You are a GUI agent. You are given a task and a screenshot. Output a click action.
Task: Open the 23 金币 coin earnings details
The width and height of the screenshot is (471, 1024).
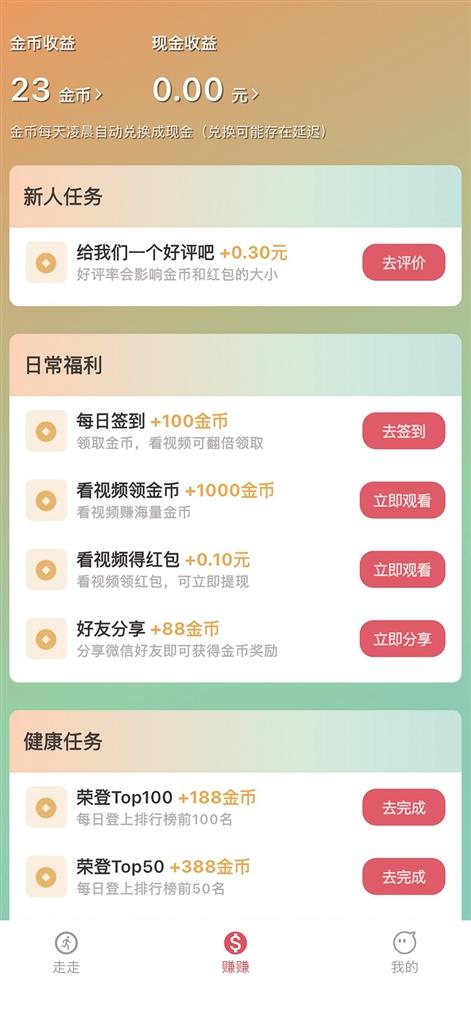coord(57,91)
